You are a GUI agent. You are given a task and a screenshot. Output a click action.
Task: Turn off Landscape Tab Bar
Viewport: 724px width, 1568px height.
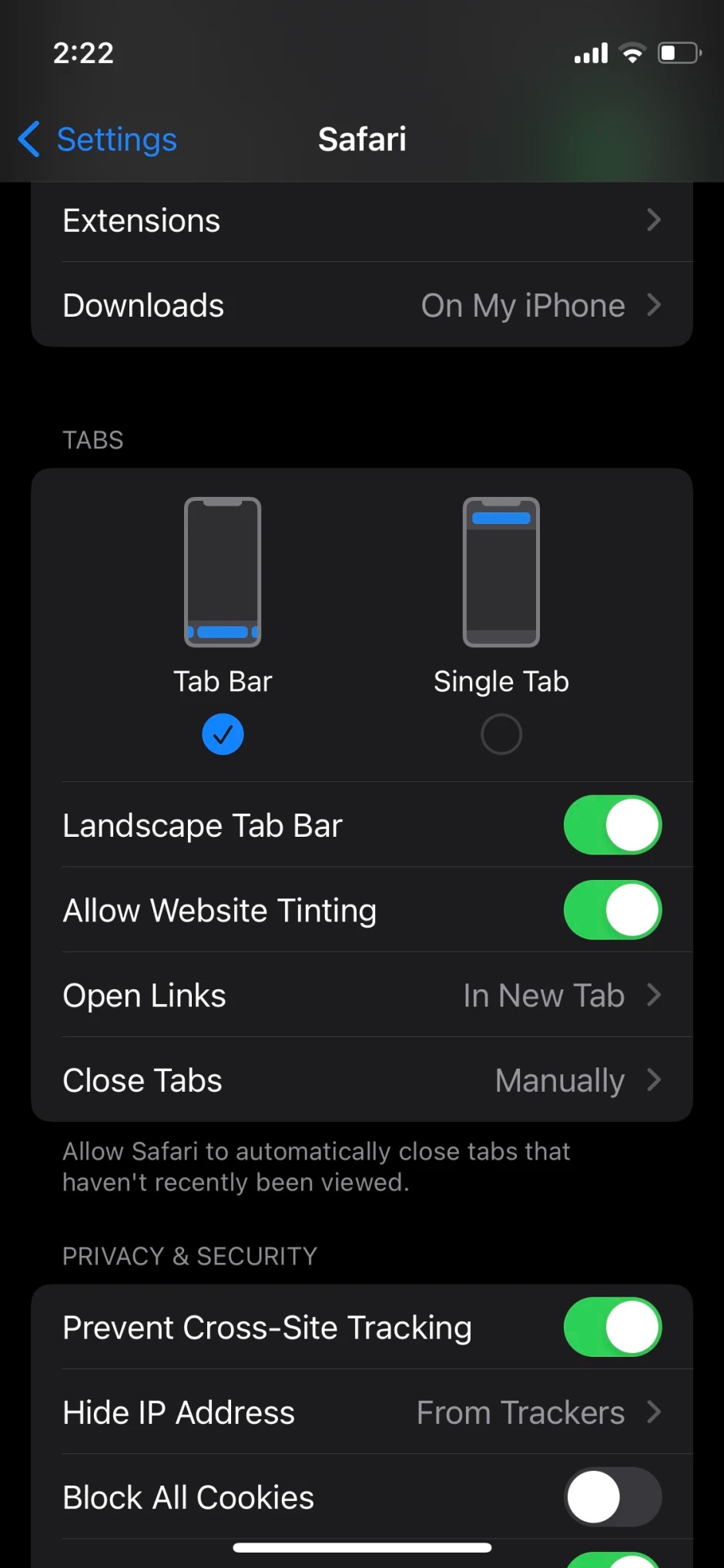coord(612,825)
